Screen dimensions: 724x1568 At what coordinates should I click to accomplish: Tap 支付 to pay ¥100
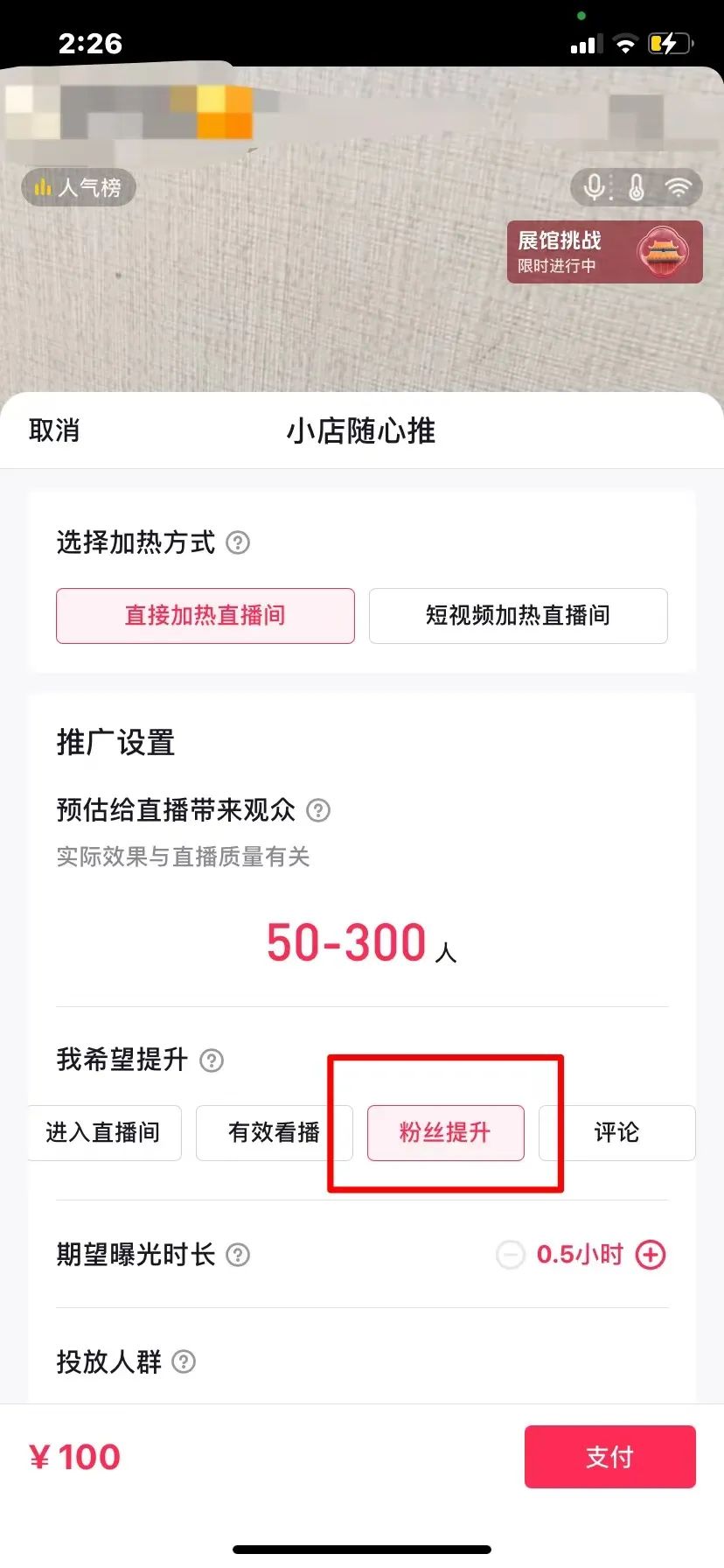[x=609, y=1456]
